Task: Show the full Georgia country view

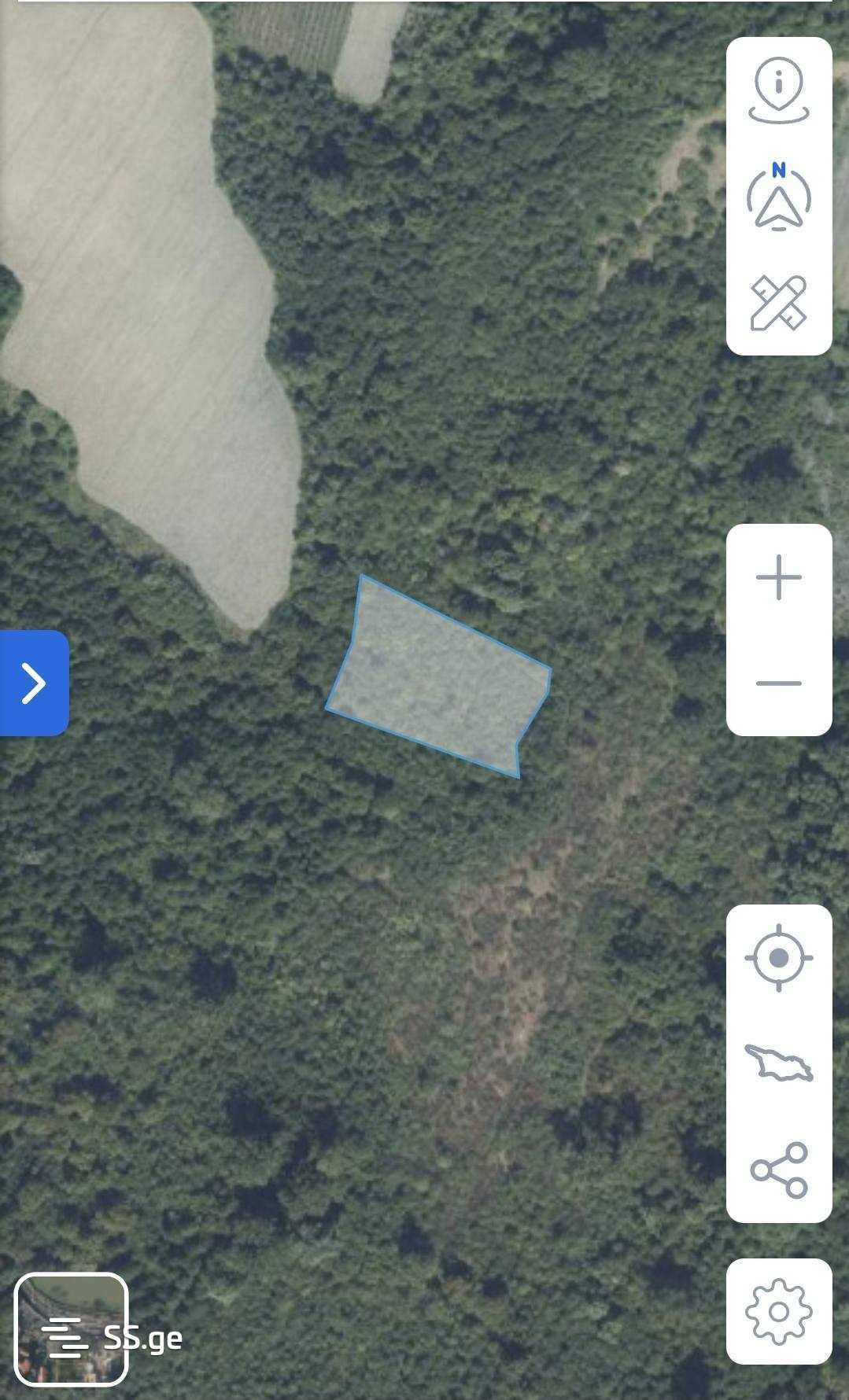Action: coord(778,1063)
